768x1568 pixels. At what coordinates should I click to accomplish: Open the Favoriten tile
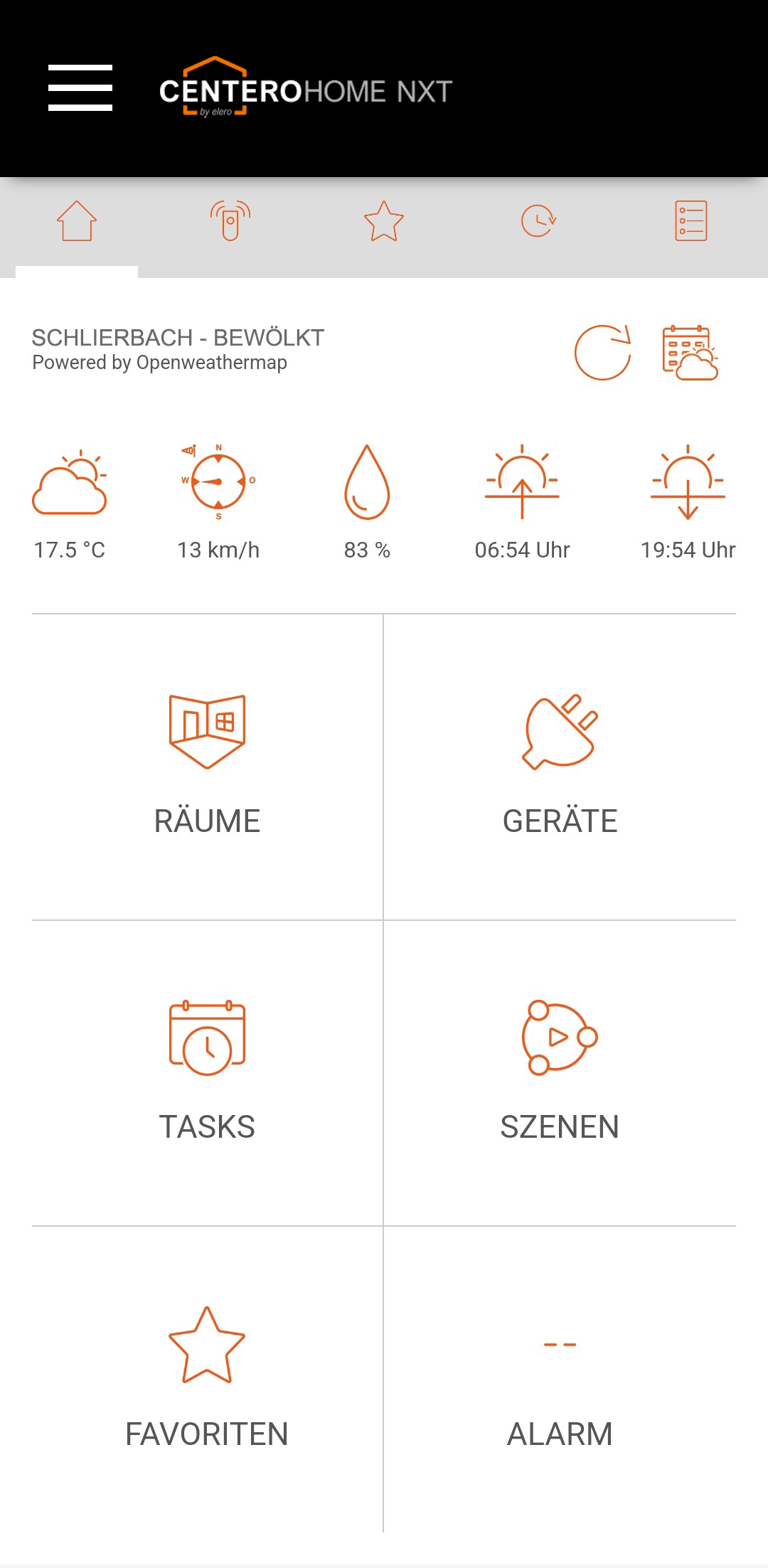tap(207, 1378)
